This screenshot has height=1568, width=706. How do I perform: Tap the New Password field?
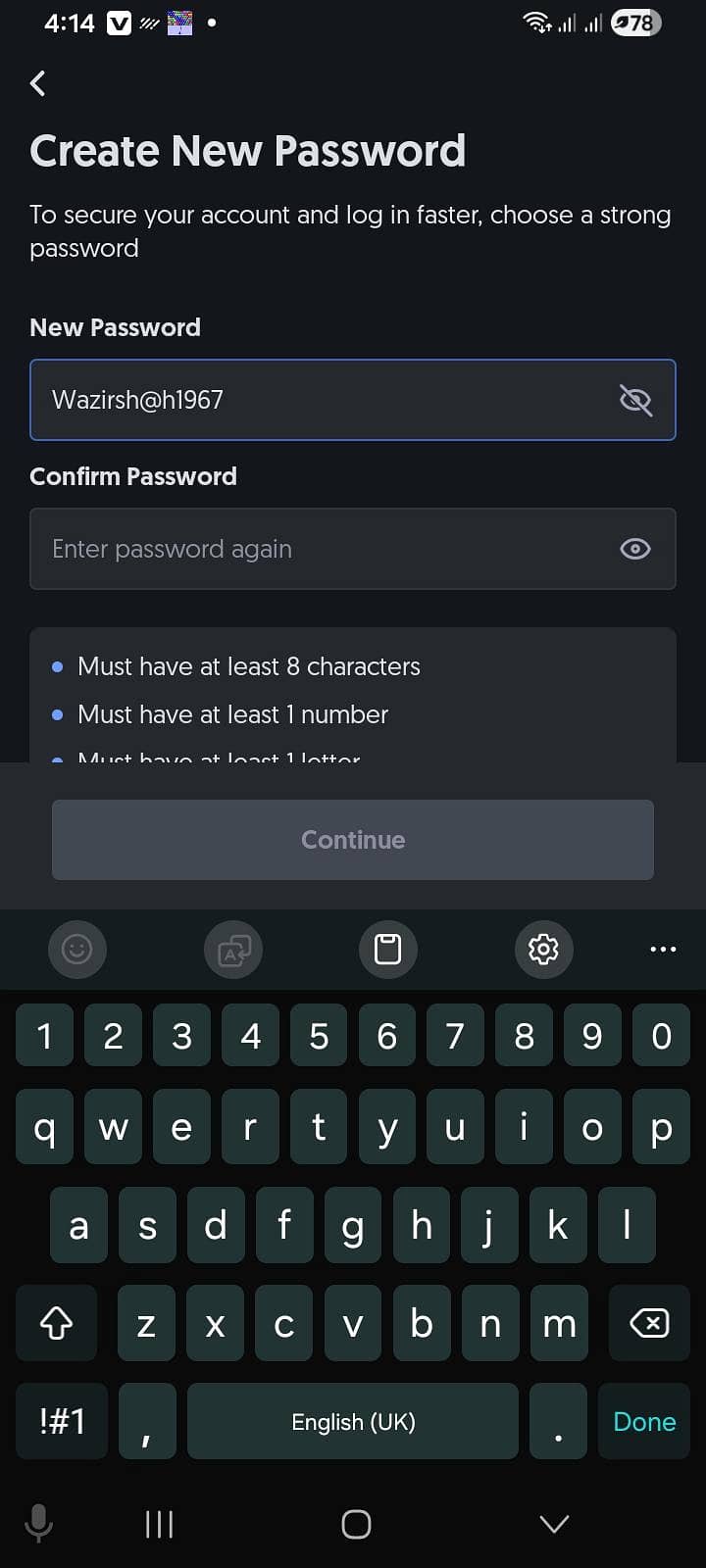click(353, 400)
